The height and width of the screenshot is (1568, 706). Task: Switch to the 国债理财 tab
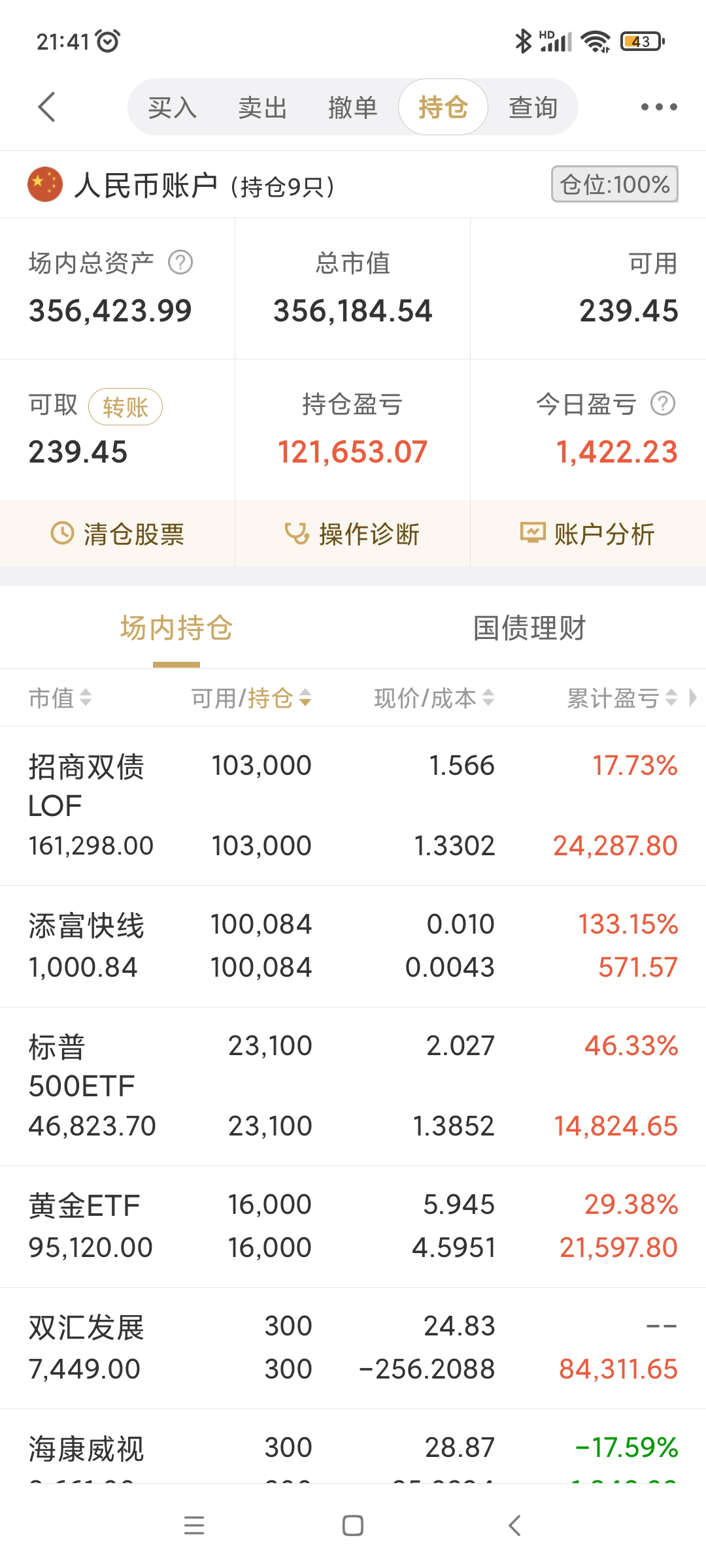[529, 629]
